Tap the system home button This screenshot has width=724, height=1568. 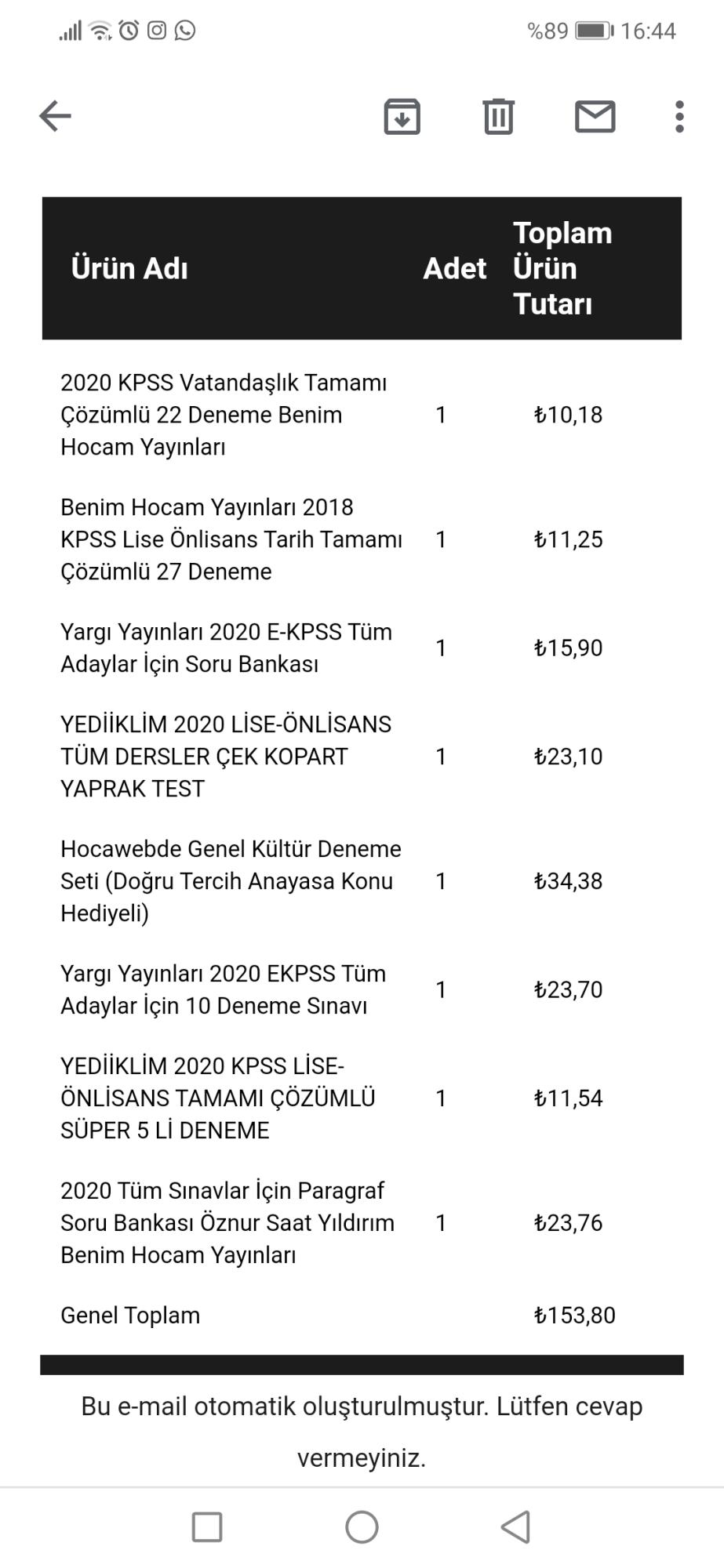coord(362,1526)
